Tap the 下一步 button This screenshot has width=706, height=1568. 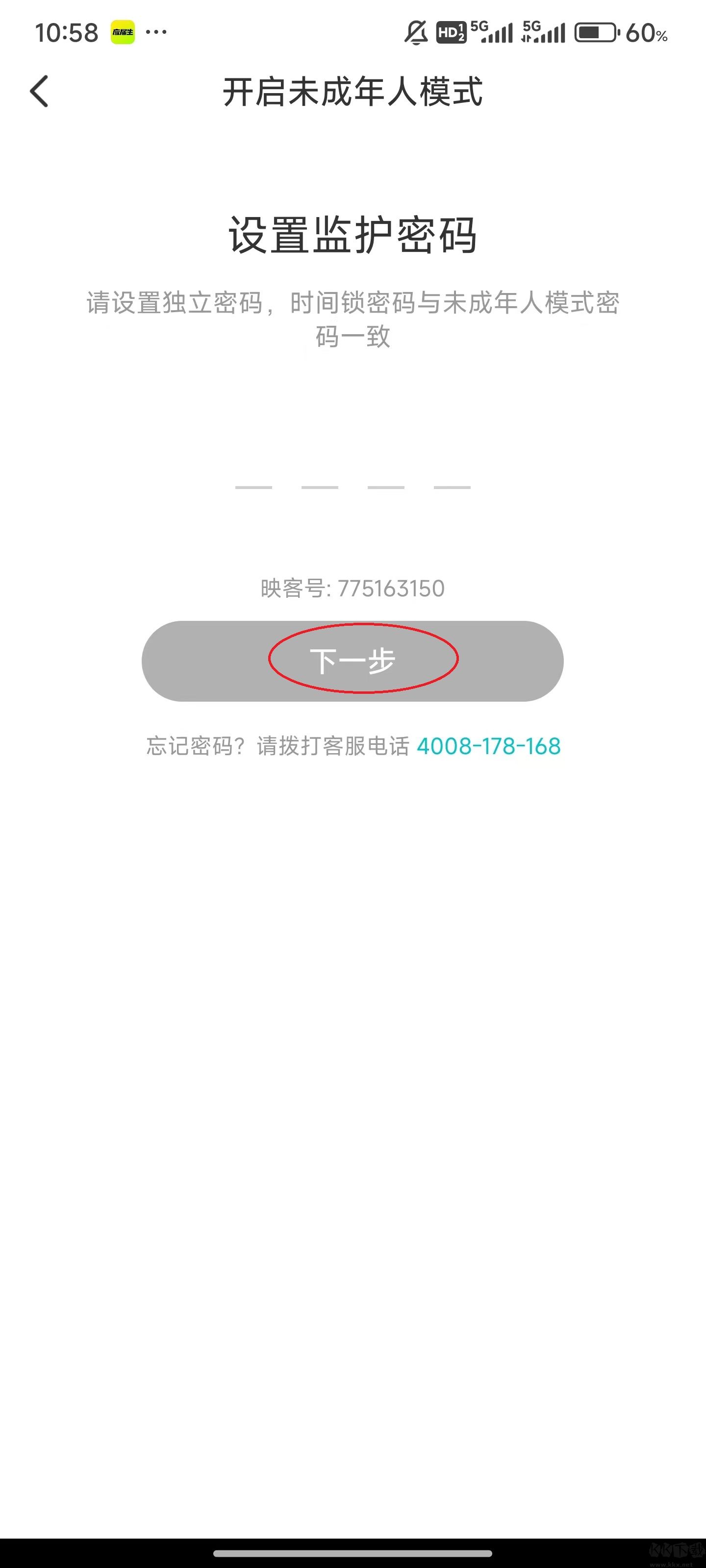point(352,661)
